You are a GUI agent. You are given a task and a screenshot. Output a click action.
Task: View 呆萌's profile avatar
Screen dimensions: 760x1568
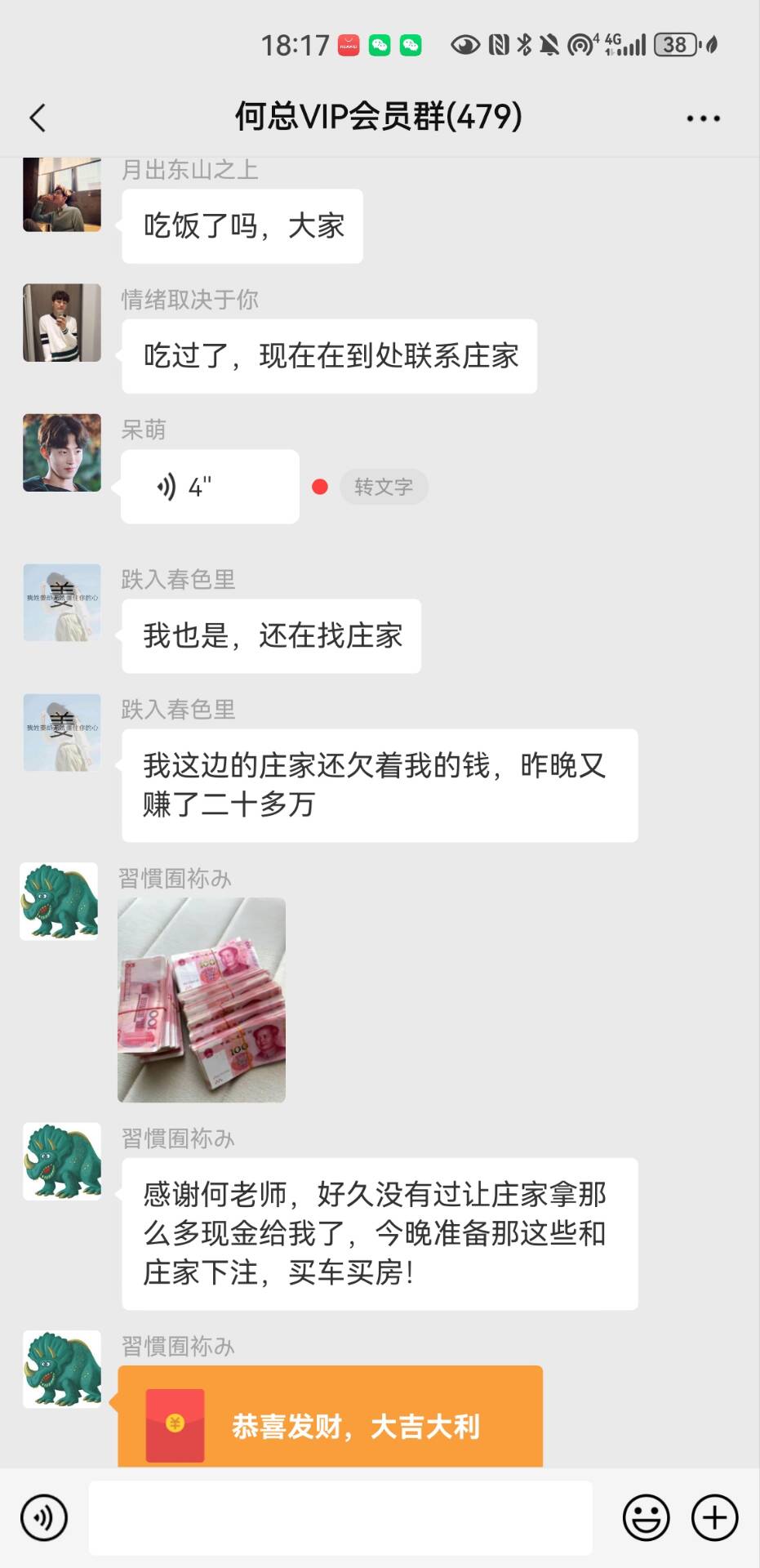pyautogui.click(x=62, y=452)
